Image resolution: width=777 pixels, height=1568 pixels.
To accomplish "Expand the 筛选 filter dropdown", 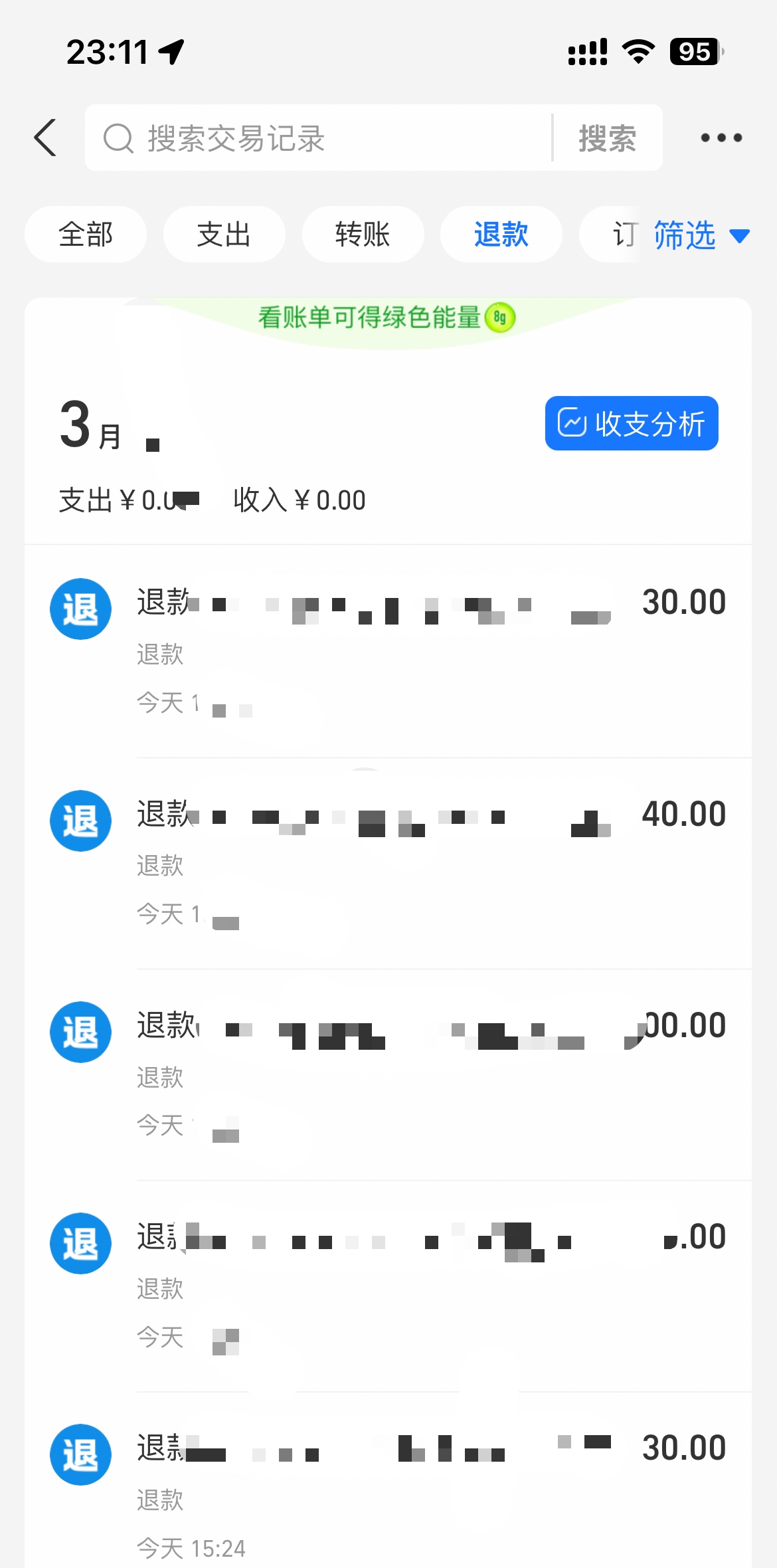I will point(701,235).
